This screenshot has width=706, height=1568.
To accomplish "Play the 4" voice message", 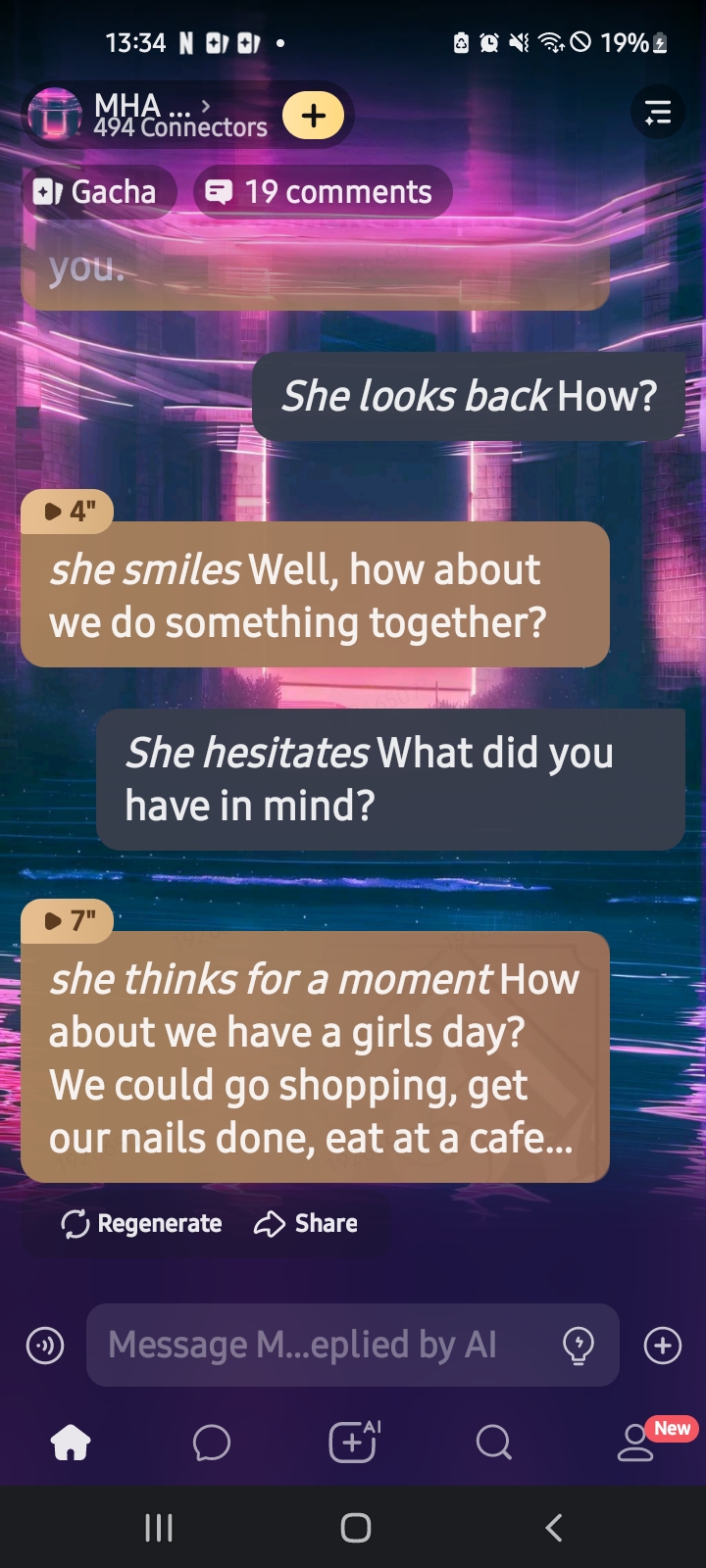I will (x=68, y=511).
